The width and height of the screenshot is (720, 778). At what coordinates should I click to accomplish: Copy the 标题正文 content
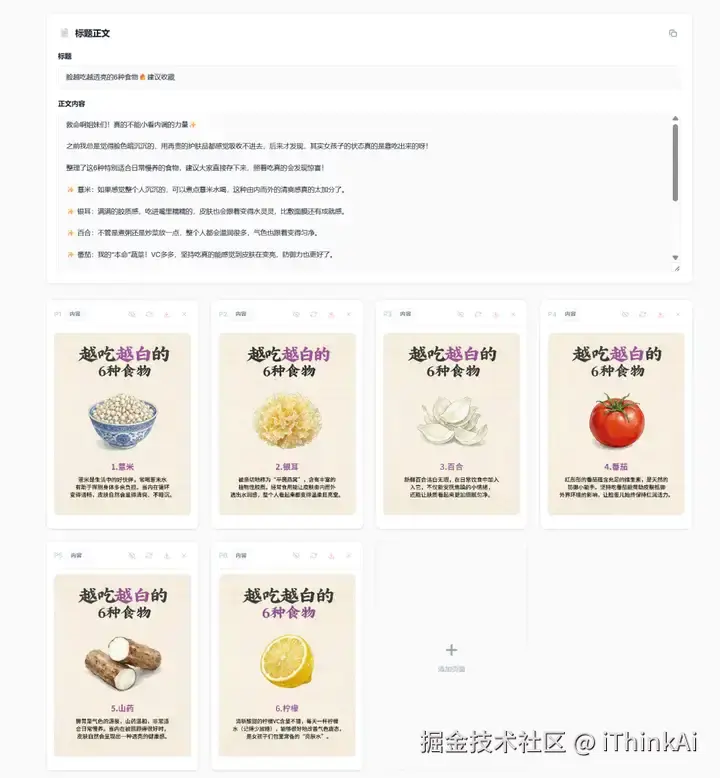coord(673,33)
